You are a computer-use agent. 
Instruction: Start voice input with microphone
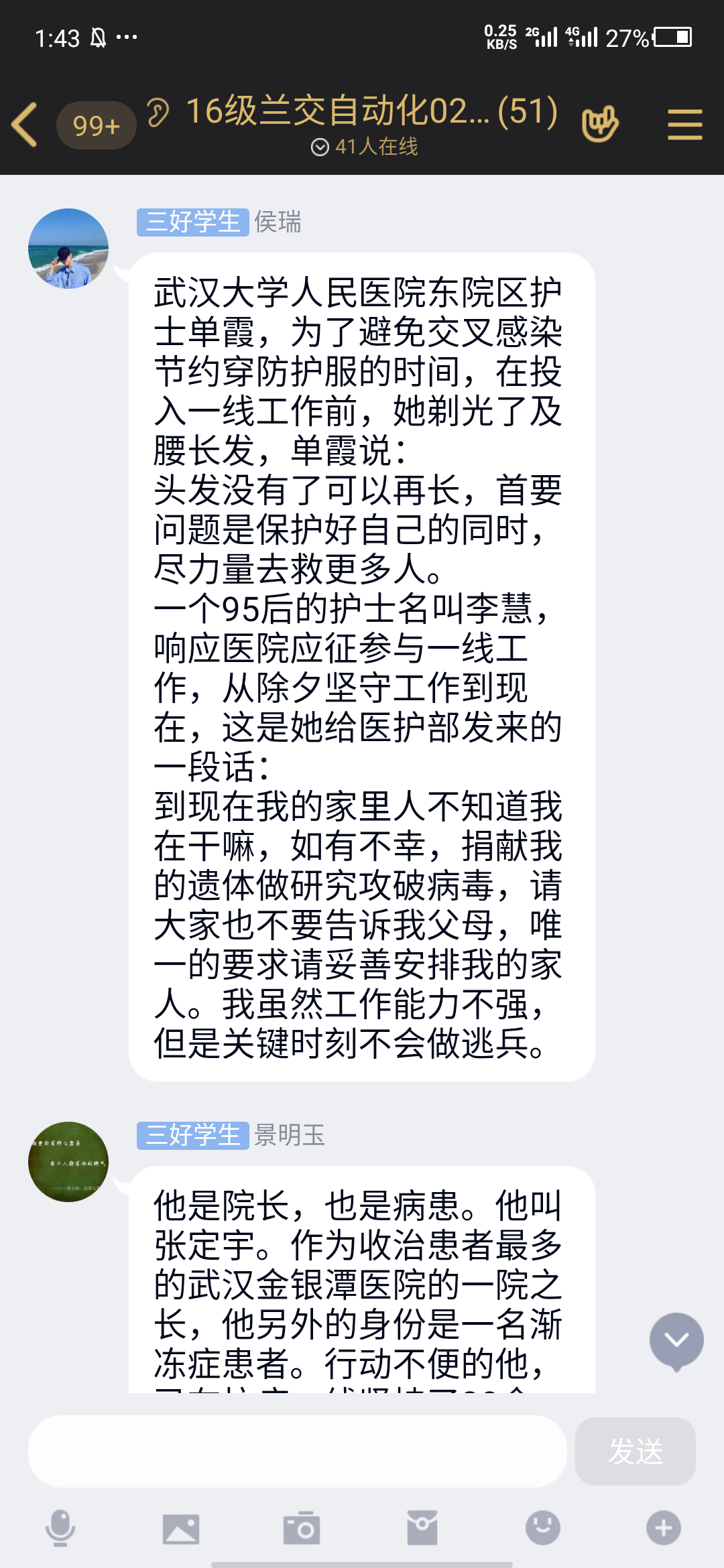pos(60,1528)
